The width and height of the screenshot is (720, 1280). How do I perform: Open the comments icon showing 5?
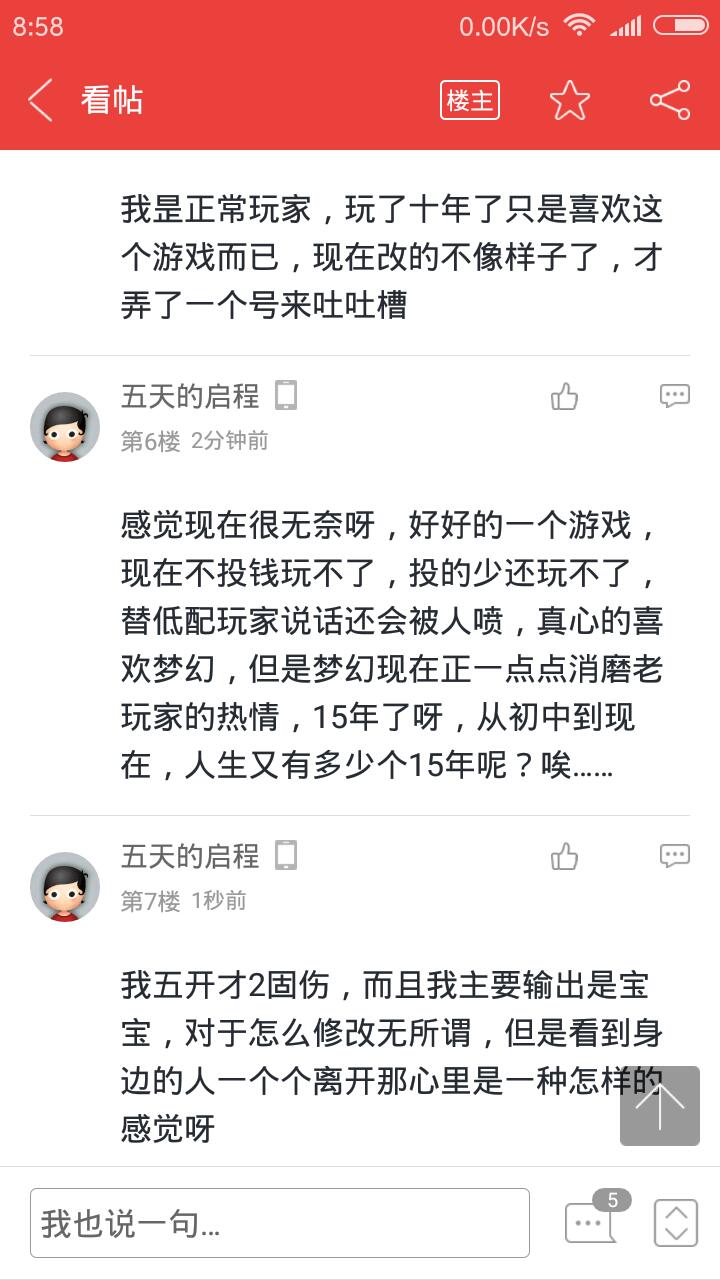590,1222
